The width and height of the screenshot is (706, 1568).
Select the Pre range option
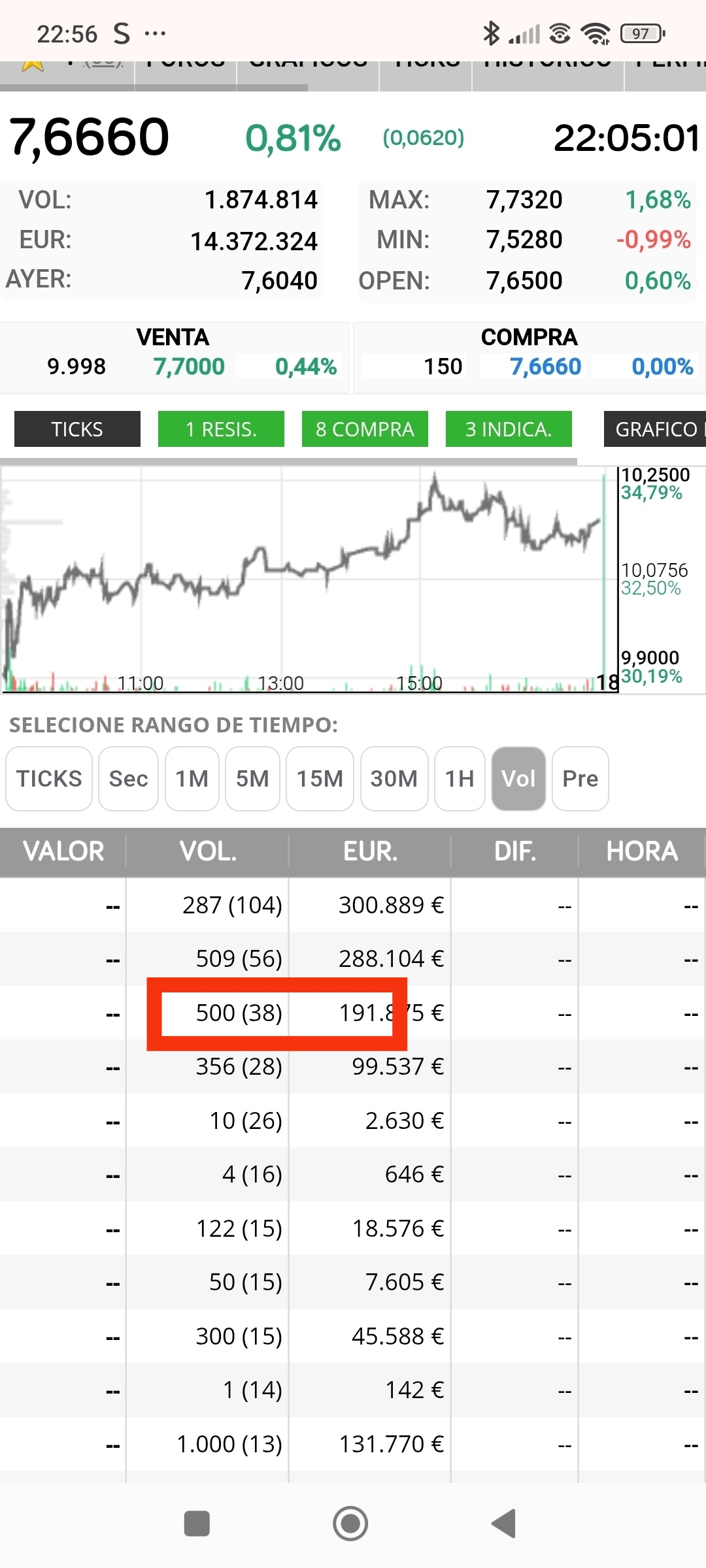pos(580,779)
